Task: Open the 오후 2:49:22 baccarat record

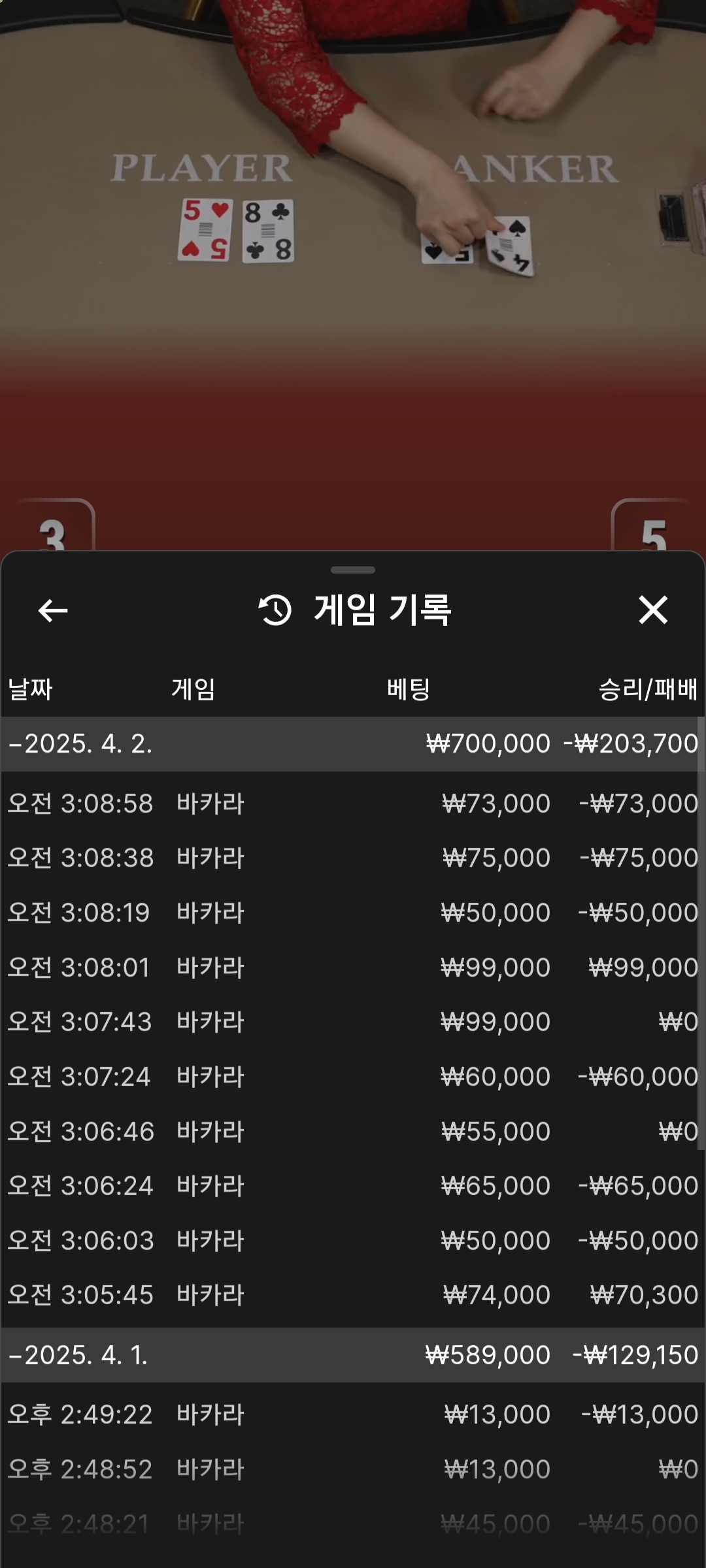Action: pyautogui.click(x=353, y=1414)
